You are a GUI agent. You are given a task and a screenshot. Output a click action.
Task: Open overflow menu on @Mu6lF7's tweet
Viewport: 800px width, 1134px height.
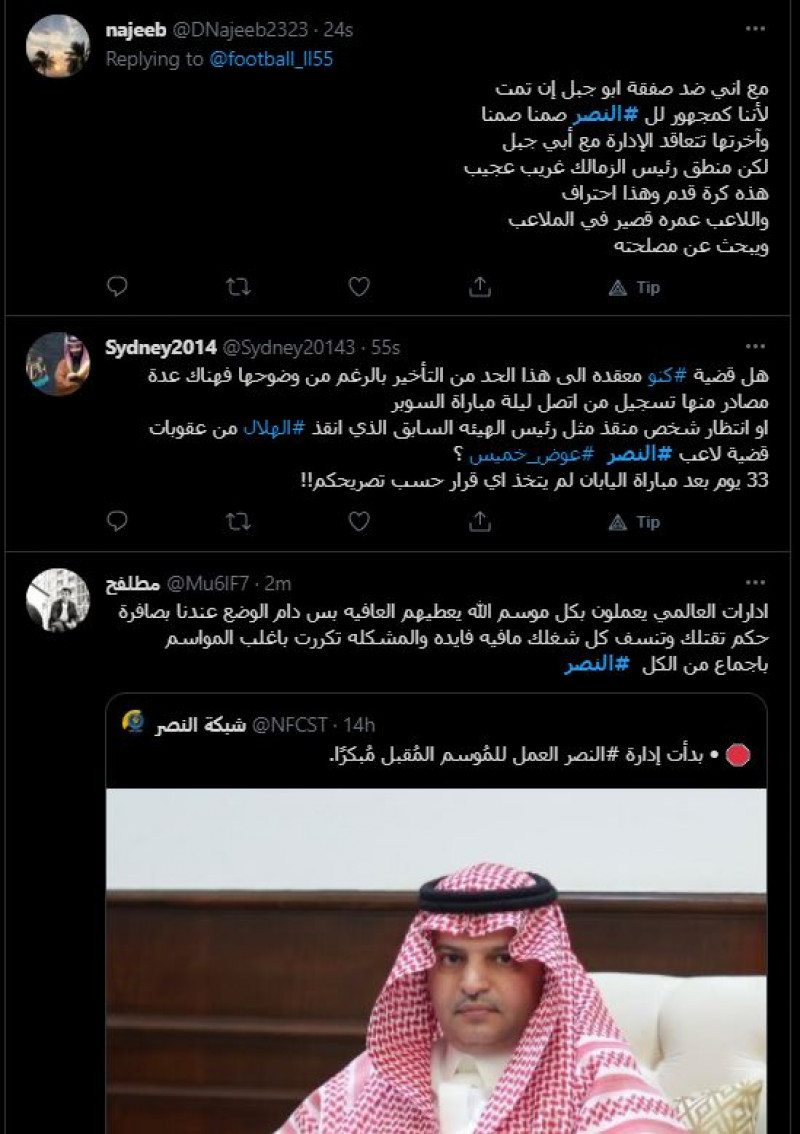pyautogui.click(x=755, y=582)
